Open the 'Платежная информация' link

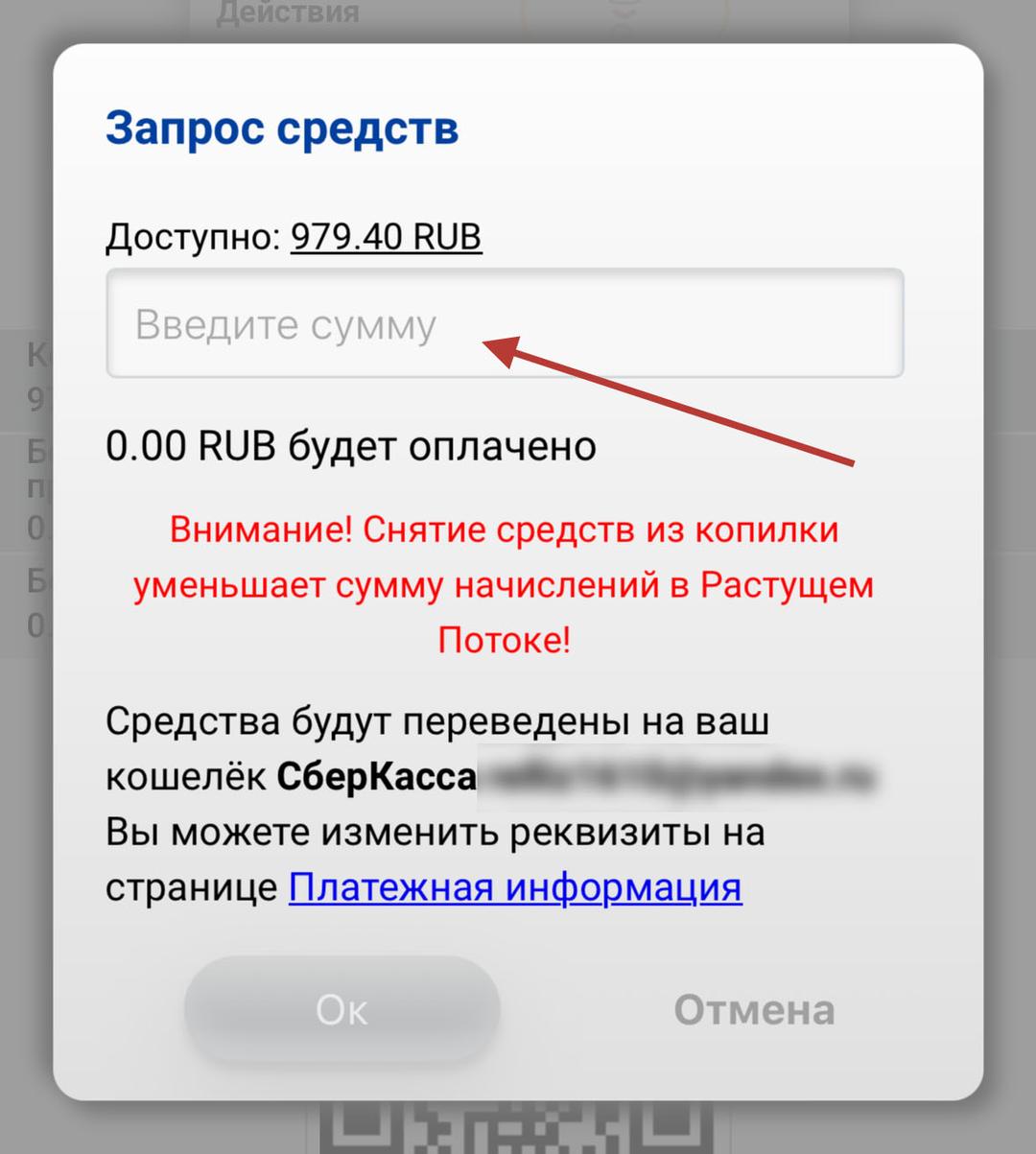pyautogui.click(x=515, y=887)
